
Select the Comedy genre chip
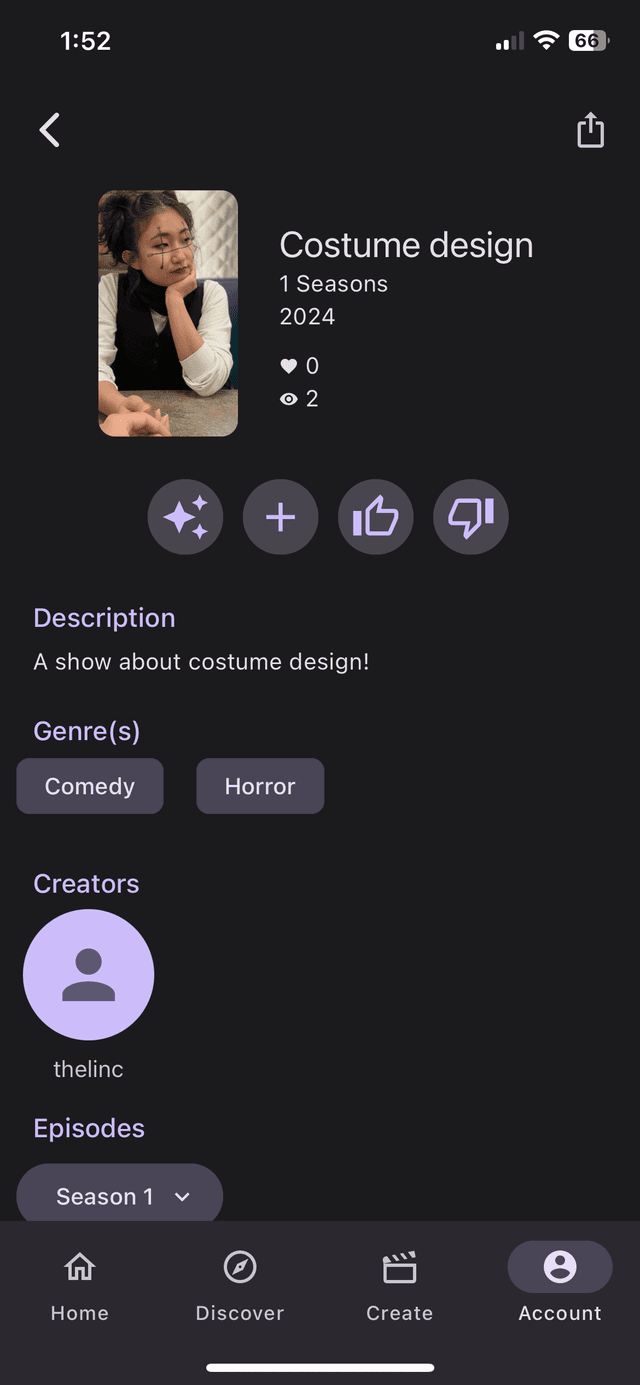point(90,786)
